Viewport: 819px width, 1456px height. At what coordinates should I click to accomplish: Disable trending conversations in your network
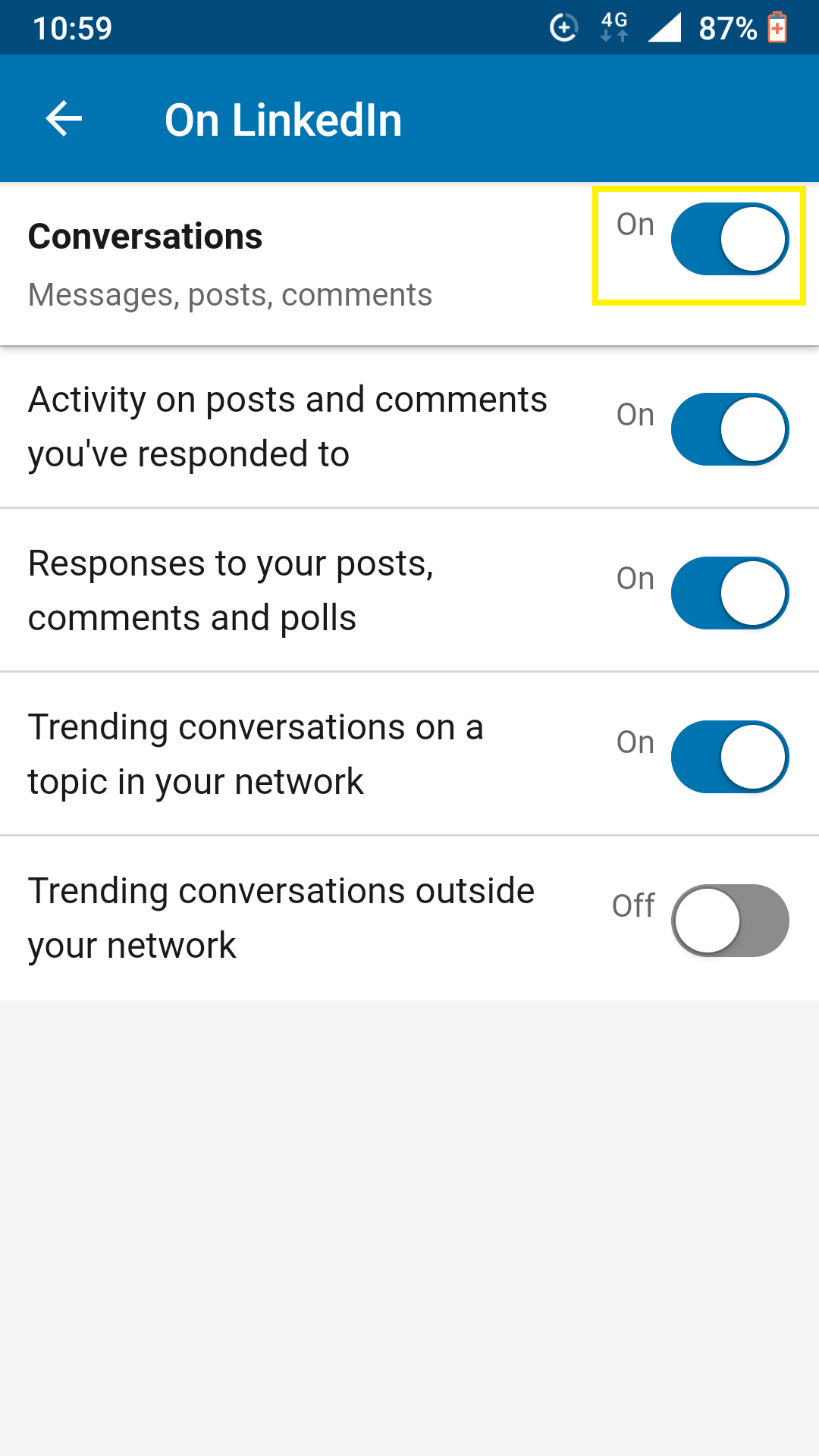click(729, 756)
